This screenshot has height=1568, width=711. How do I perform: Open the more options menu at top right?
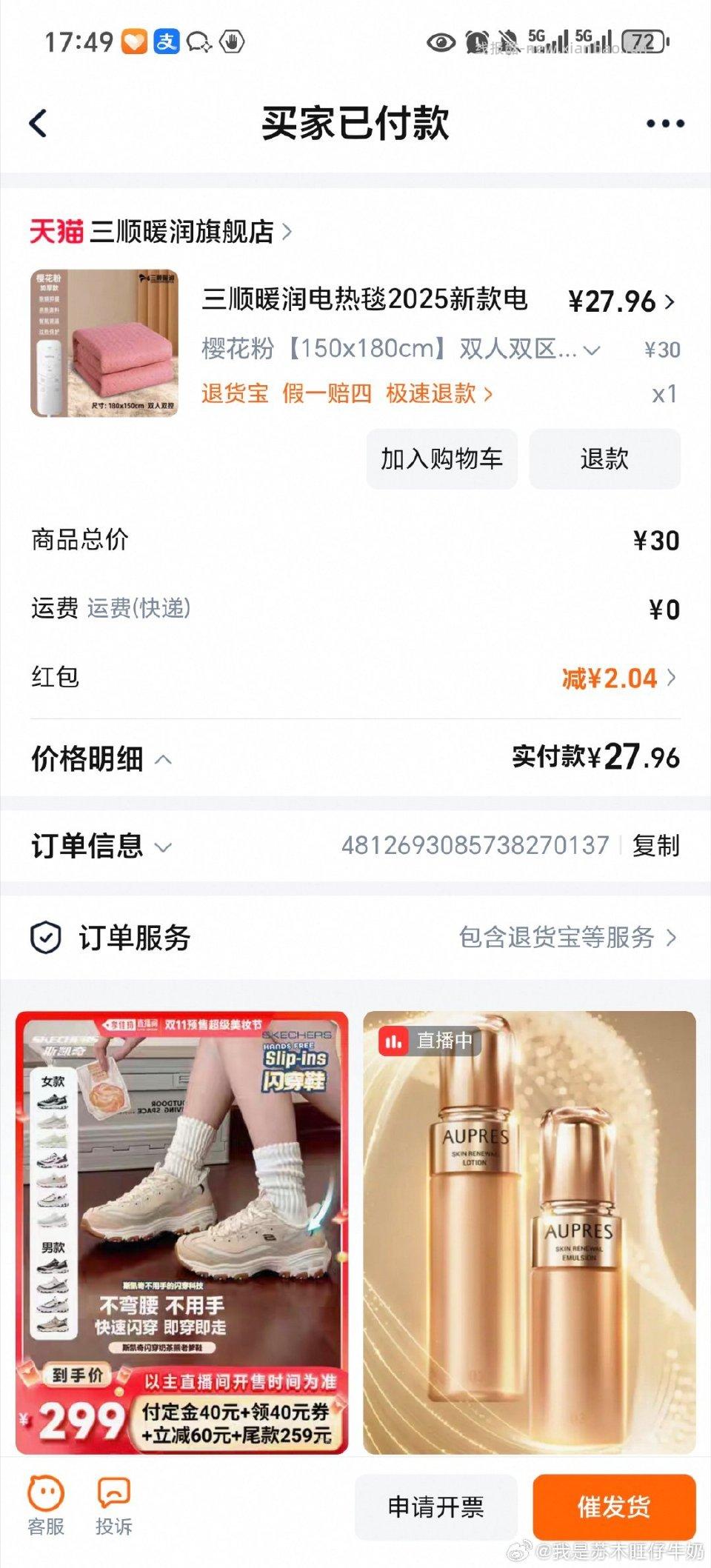pos(661,124)
